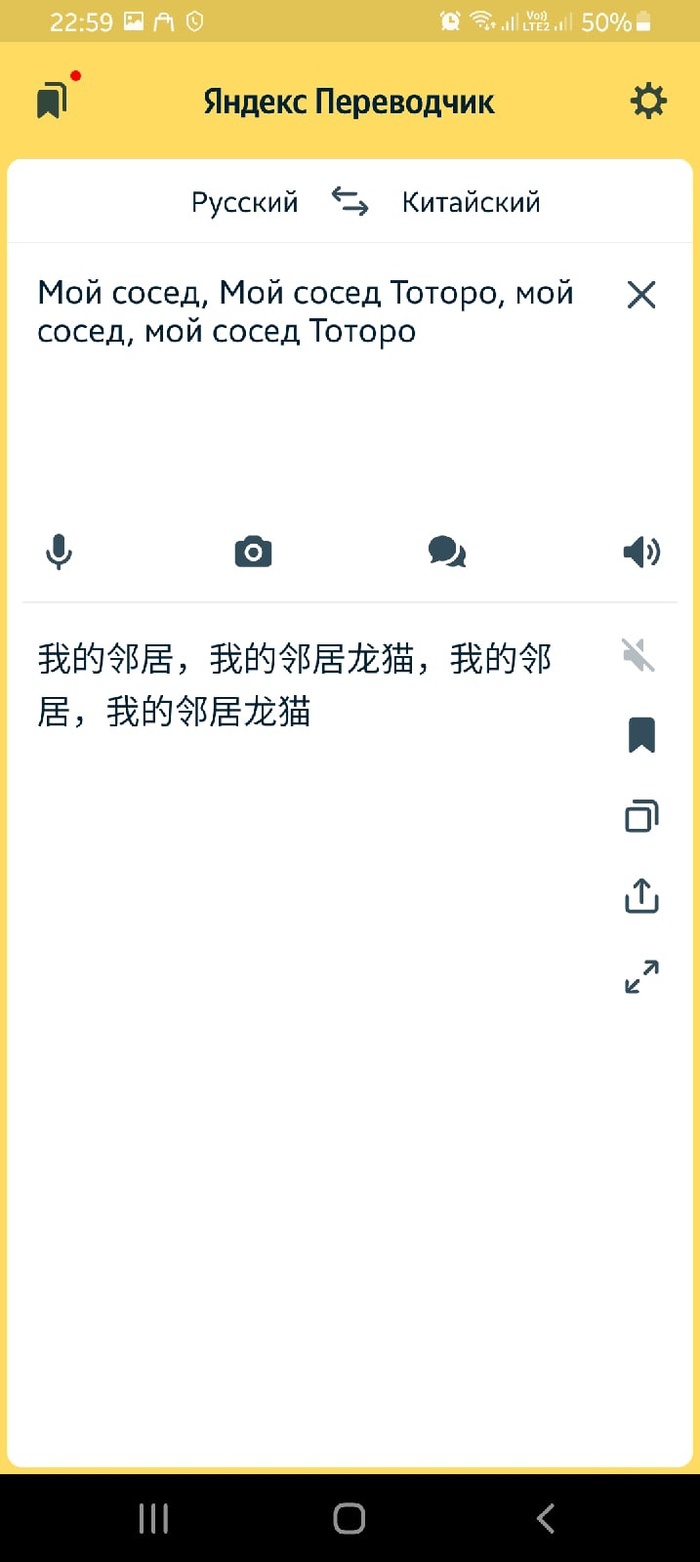
Task: Select target language Китайский
Action: [x=471, y=203]
